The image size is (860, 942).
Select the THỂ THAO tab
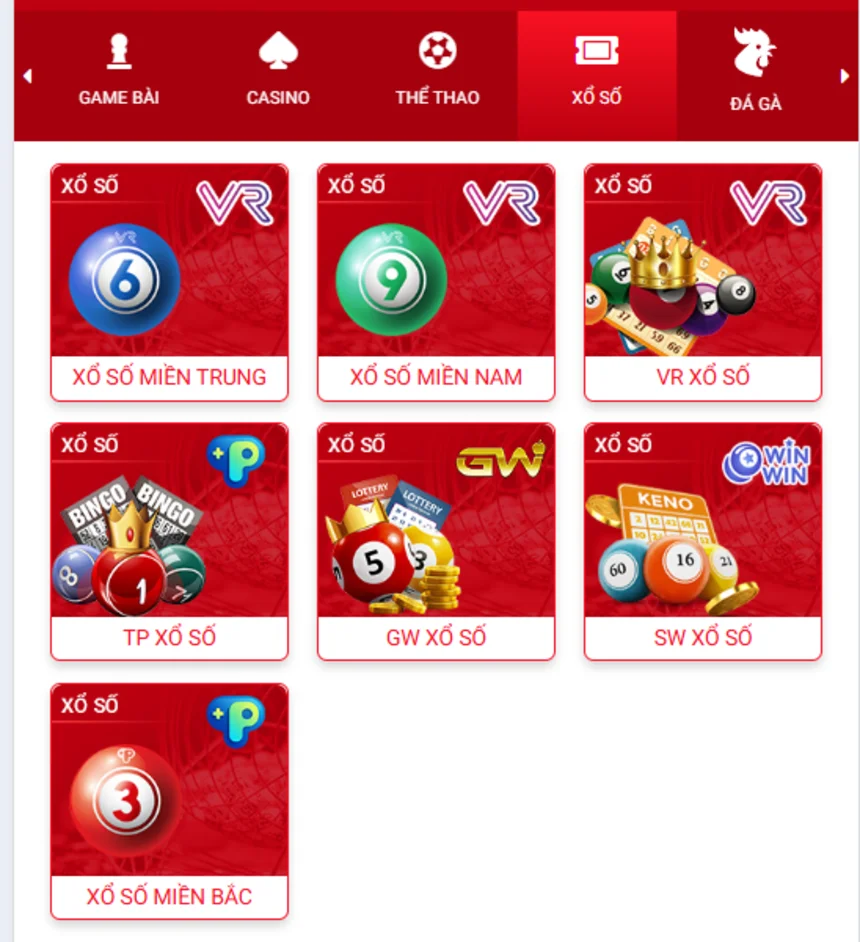tap(437, 73)
